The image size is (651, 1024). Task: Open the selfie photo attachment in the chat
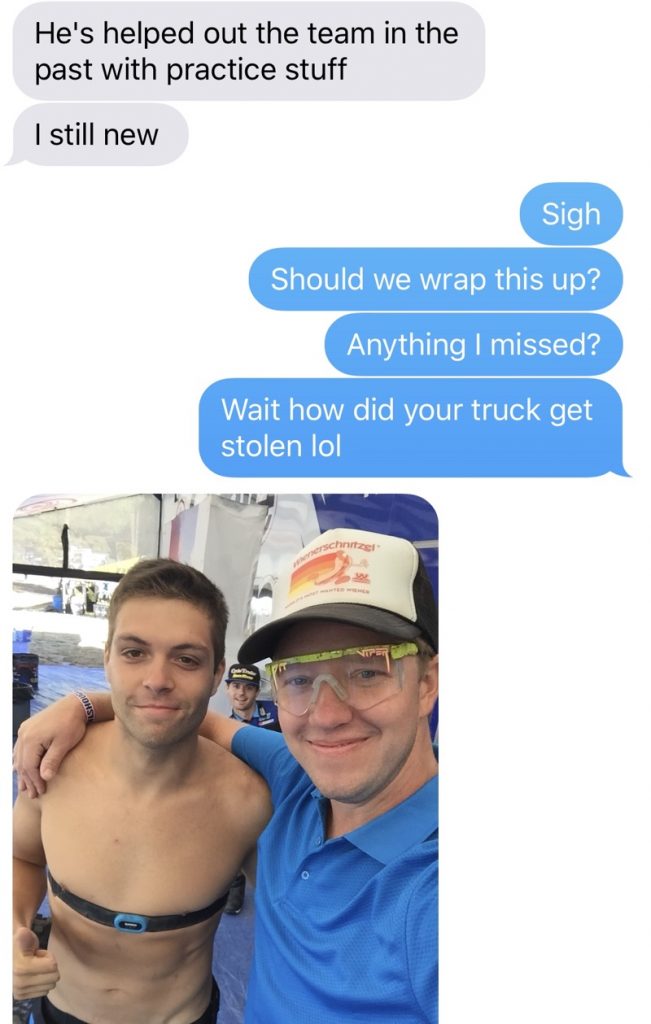[225, 758]
